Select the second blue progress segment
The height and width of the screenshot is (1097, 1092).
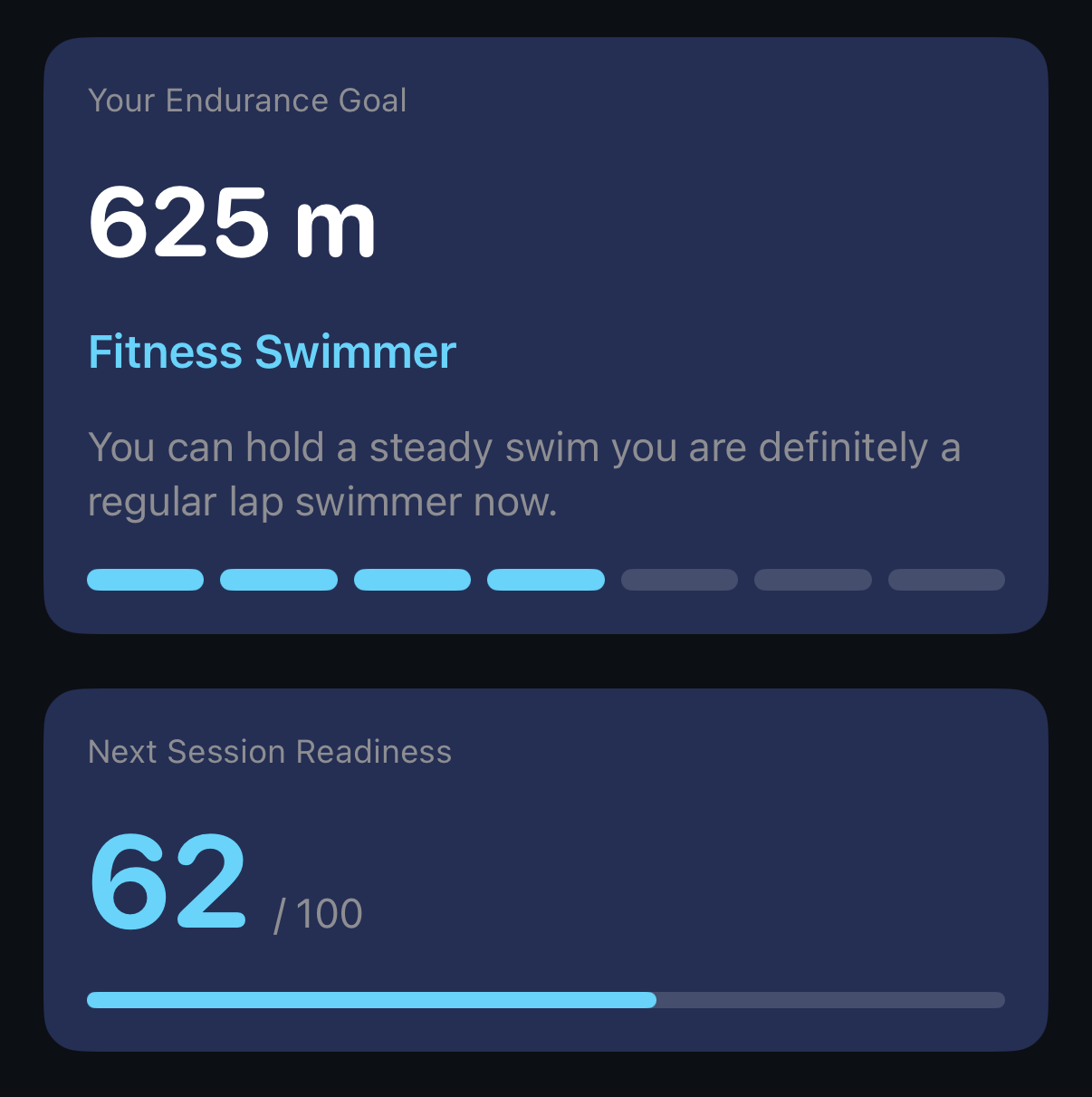click(x=278, y=579)
